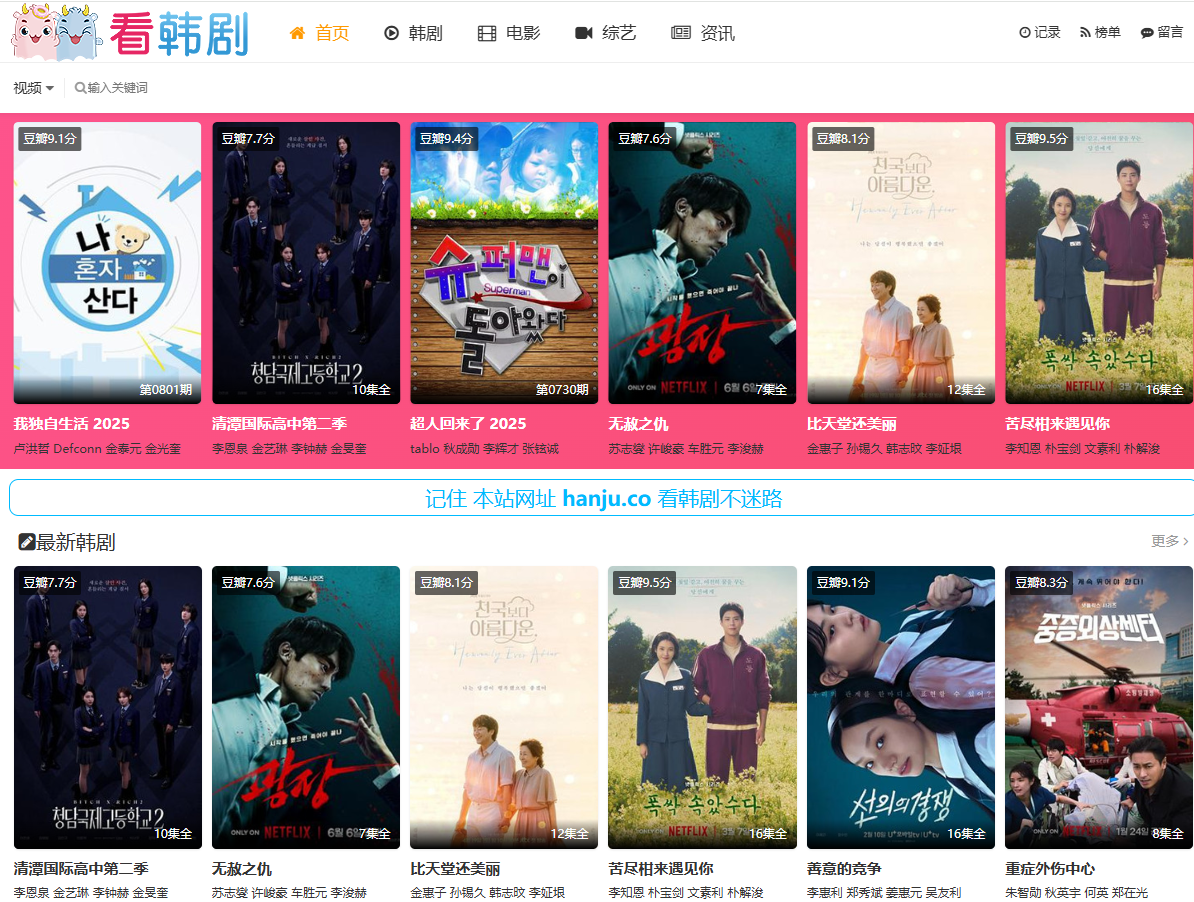Open 苦尽柑来遇见你 under 最新韩剧

pos(702,707)
